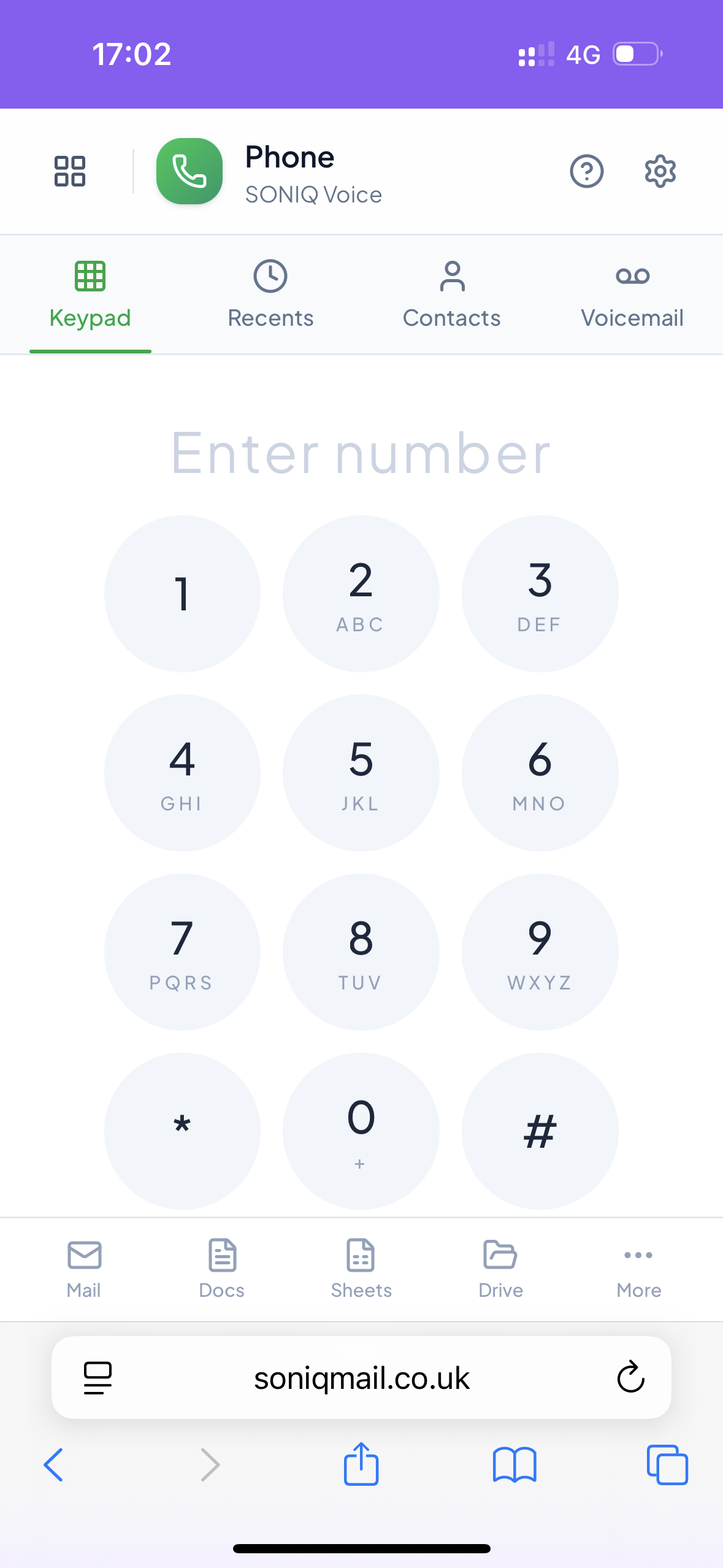Switch to the Recents tab
Image resolution: width=723 pixels, height=1568 pixels.
(270, 294)
